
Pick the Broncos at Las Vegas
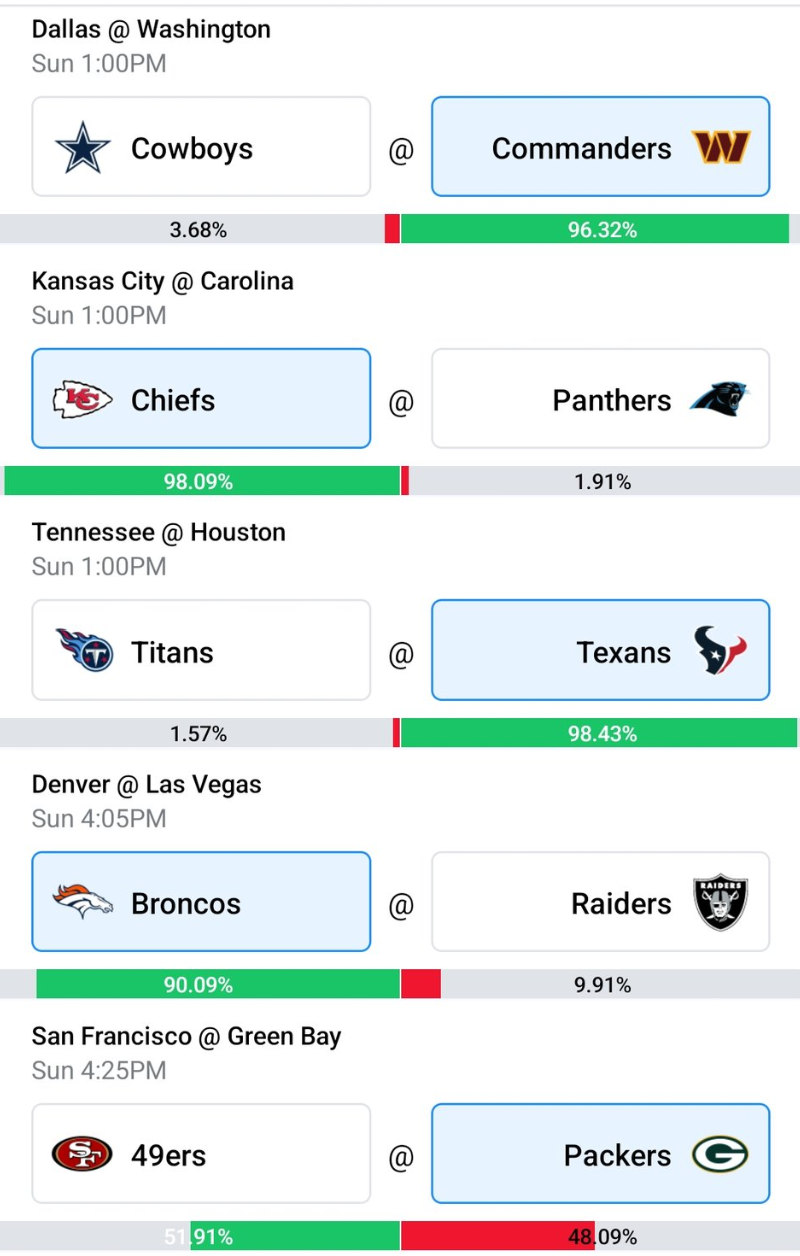point(201,902)
